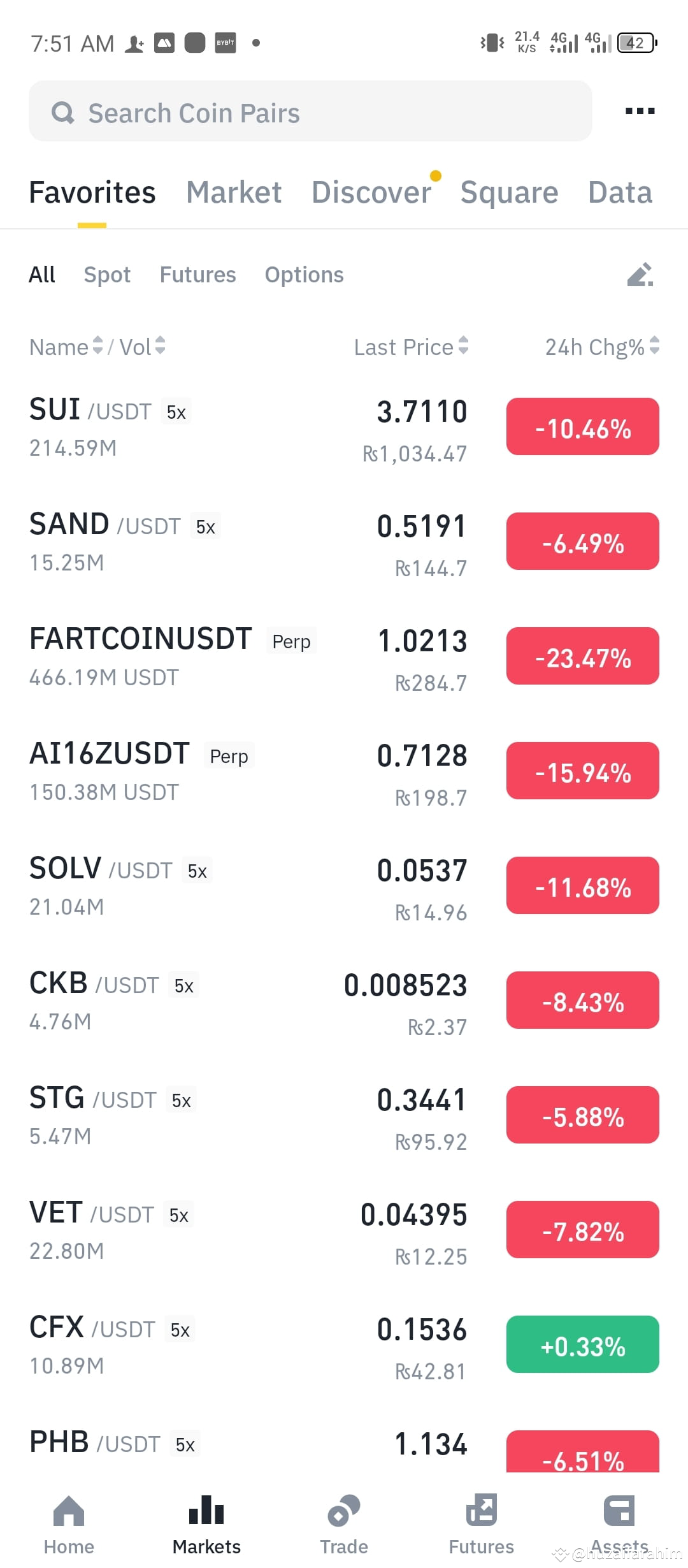Tap the magnifier in the search bar

tap(64, 112)
